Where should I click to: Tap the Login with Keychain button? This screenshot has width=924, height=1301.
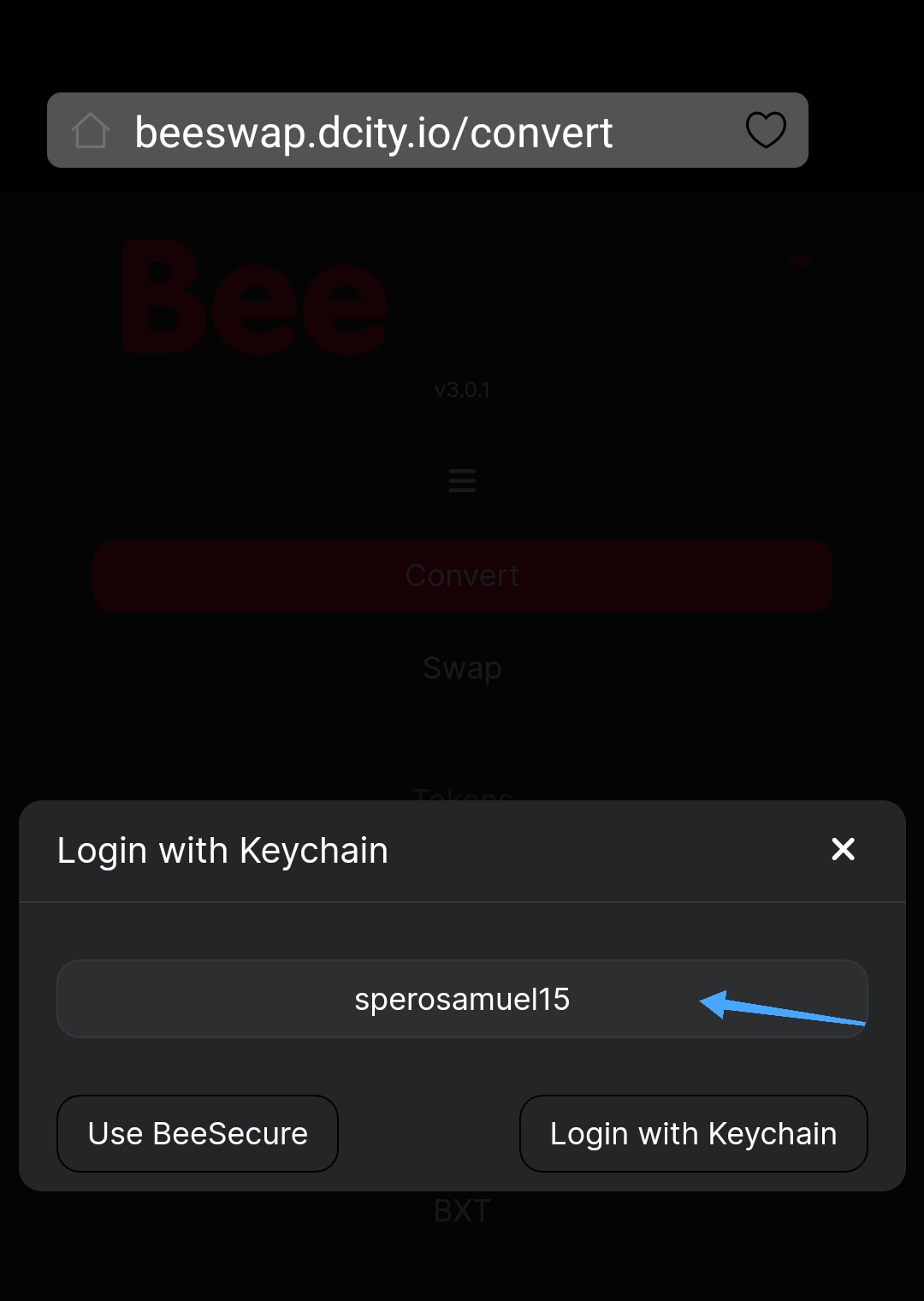693,1133
